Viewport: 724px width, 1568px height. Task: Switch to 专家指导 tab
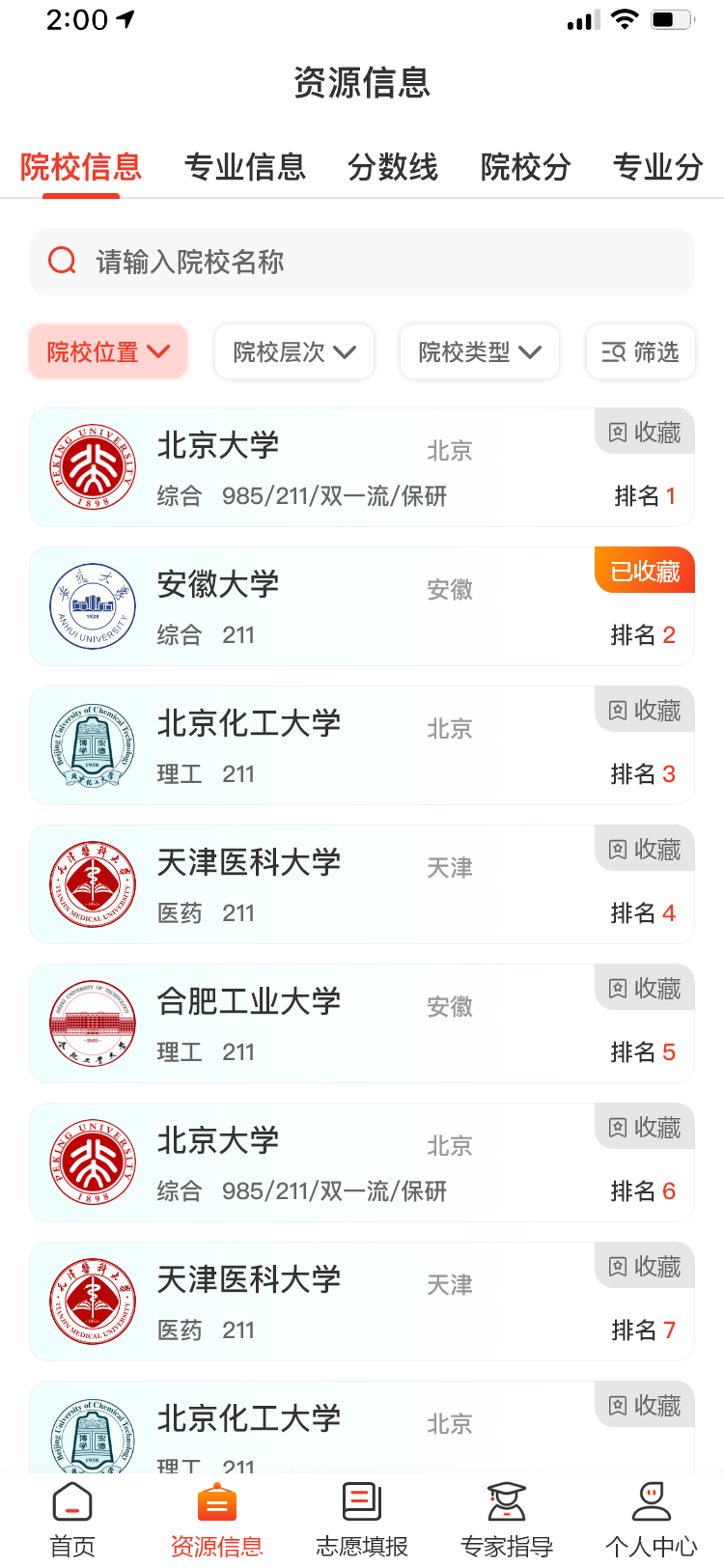pos(507,1520)
